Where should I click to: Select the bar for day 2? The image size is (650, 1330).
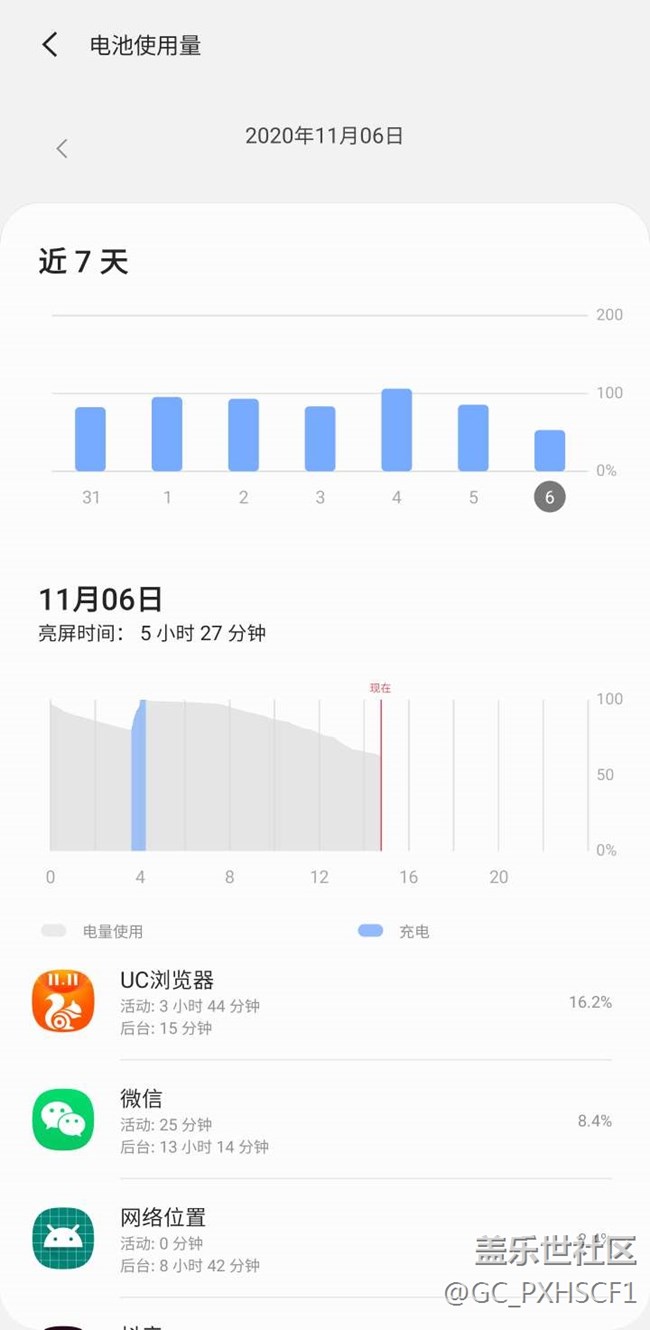[x=243, y=435]
